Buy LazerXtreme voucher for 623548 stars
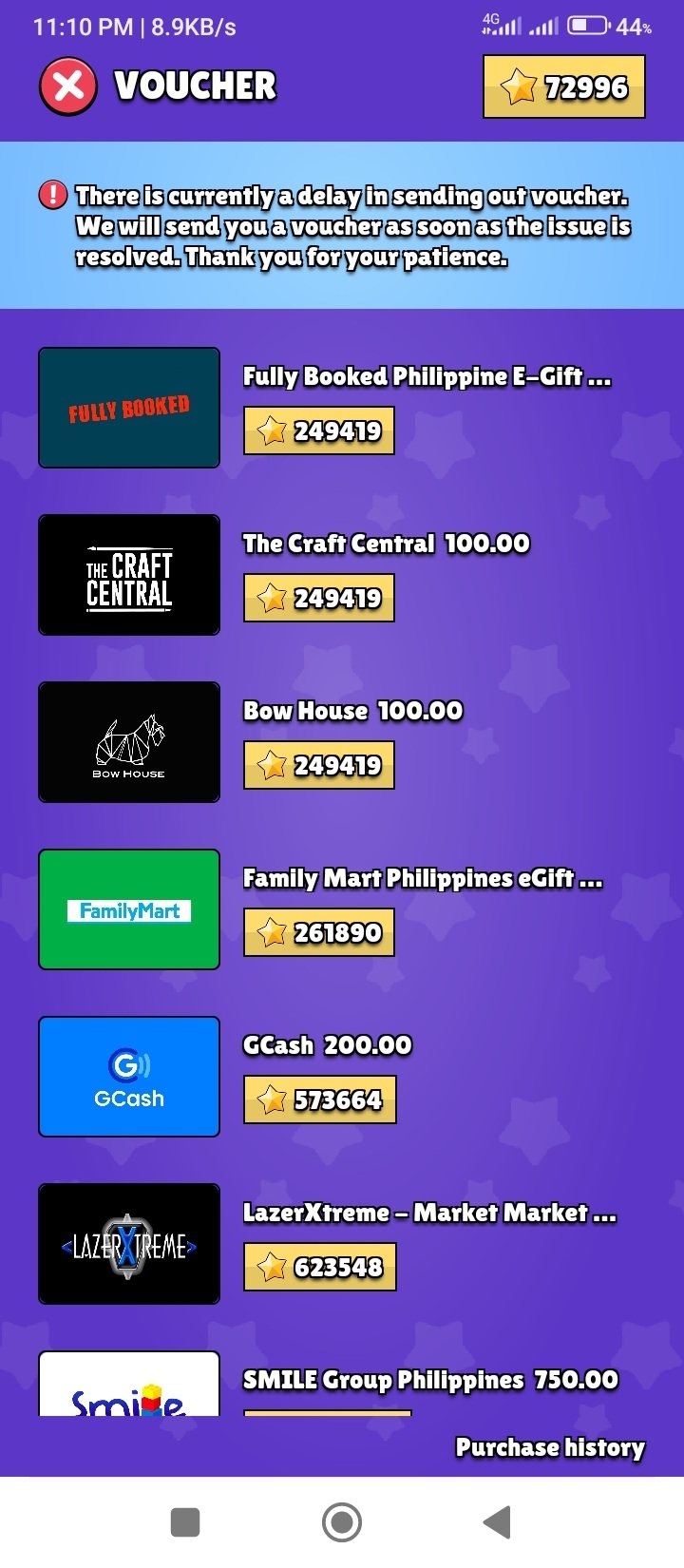The height and width of the screenshot is (1568, 684). click(x=320, y=1267)
